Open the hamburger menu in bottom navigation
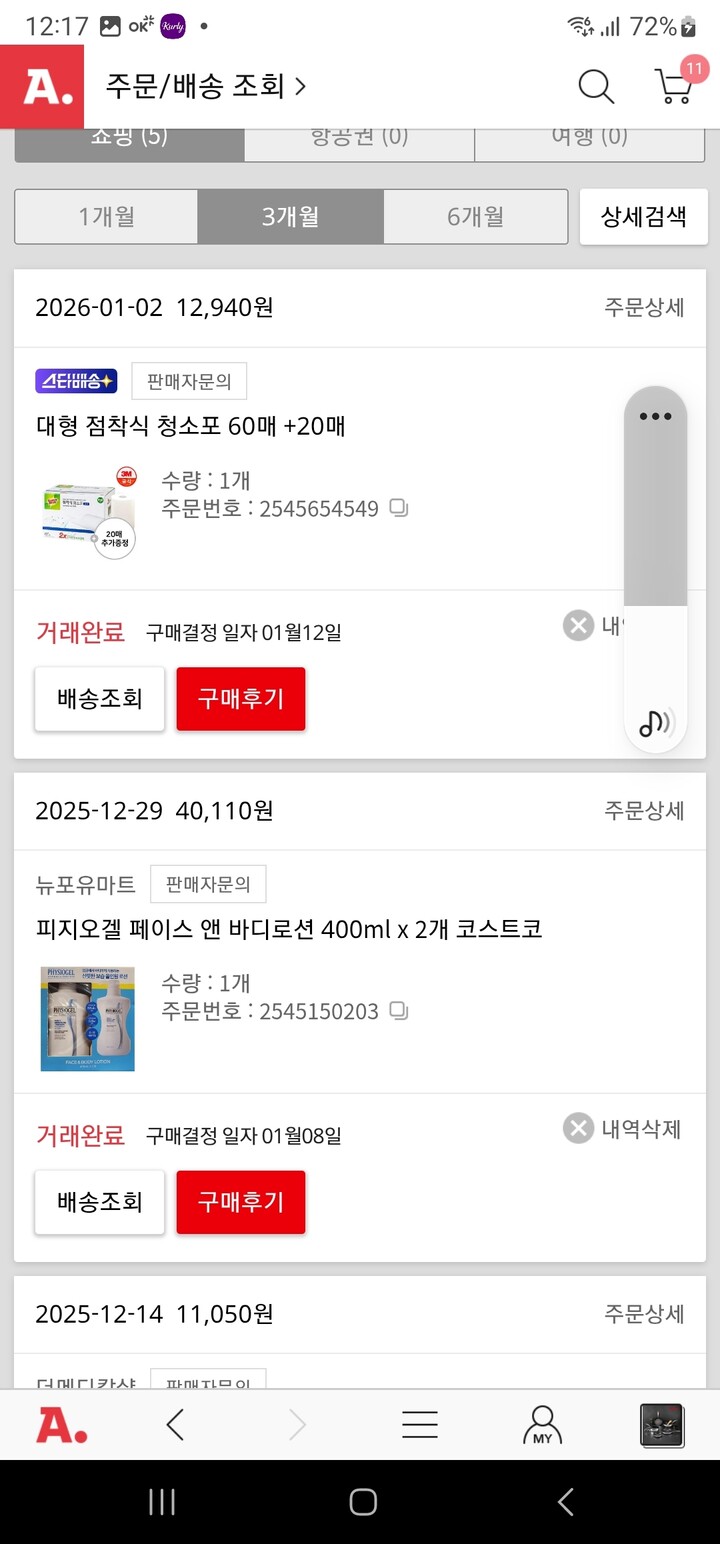The image size is (720, 1544). [x=418, y=1424]
